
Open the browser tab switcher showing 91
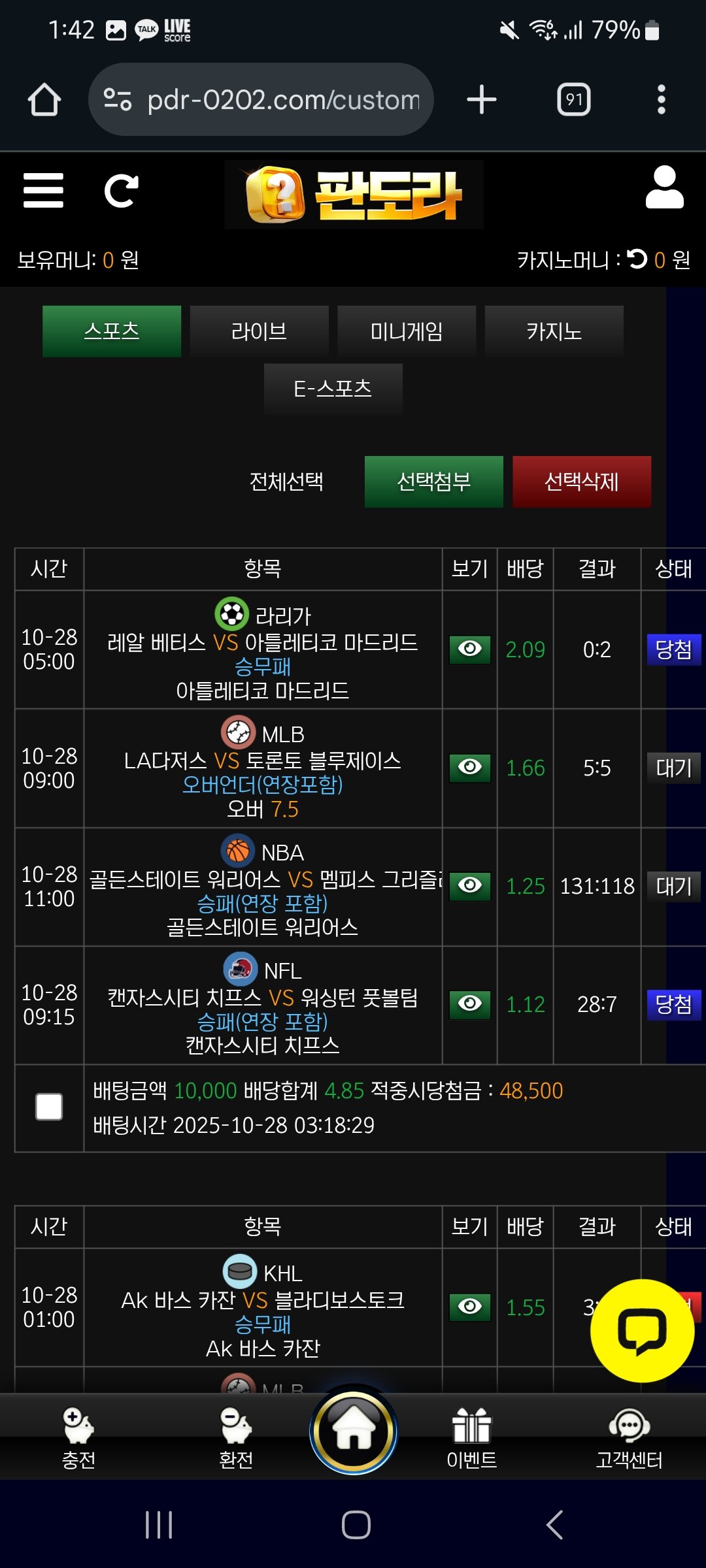573,99
